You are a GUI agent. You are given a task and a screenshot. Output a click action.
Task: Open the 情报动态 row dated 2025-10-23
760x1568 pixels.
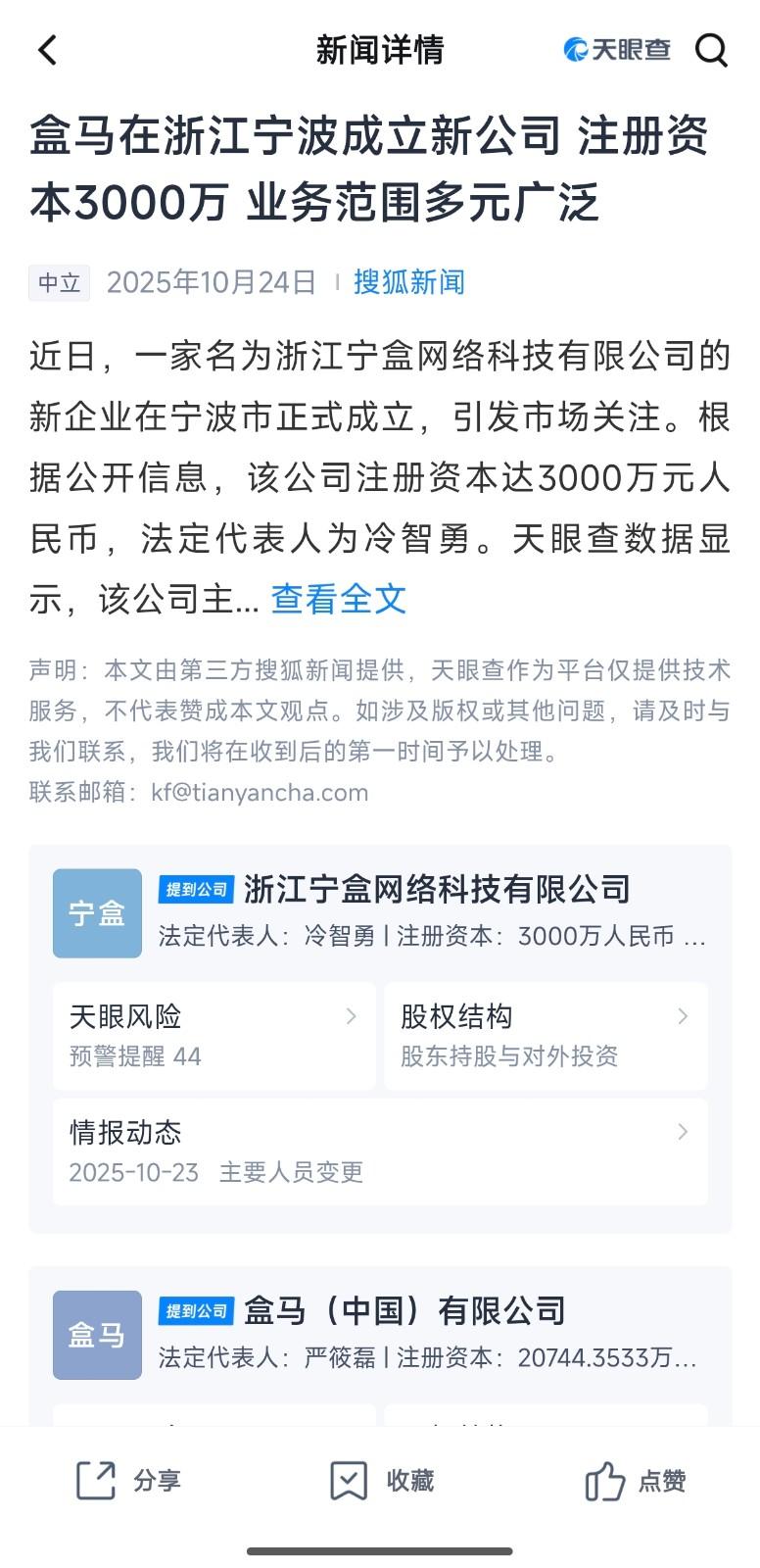coord(380,1151)
